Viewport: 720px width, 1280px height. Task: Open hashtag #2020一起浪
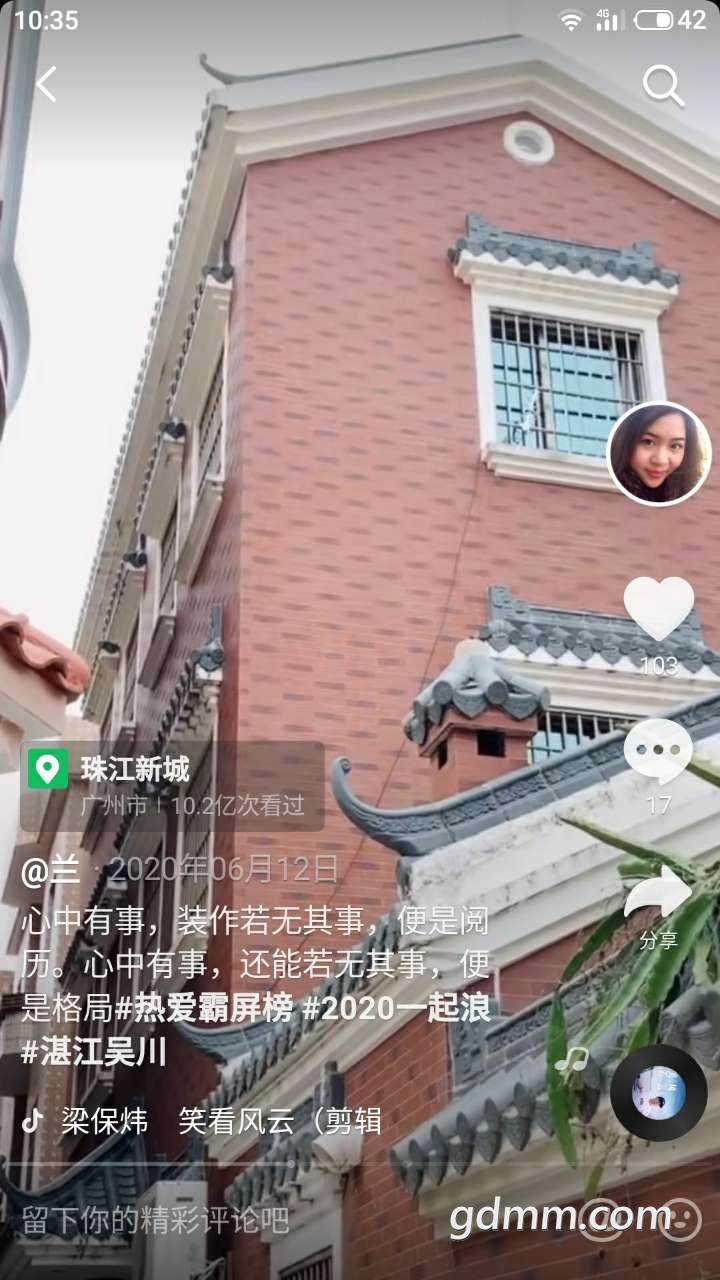click(397, 1009)
